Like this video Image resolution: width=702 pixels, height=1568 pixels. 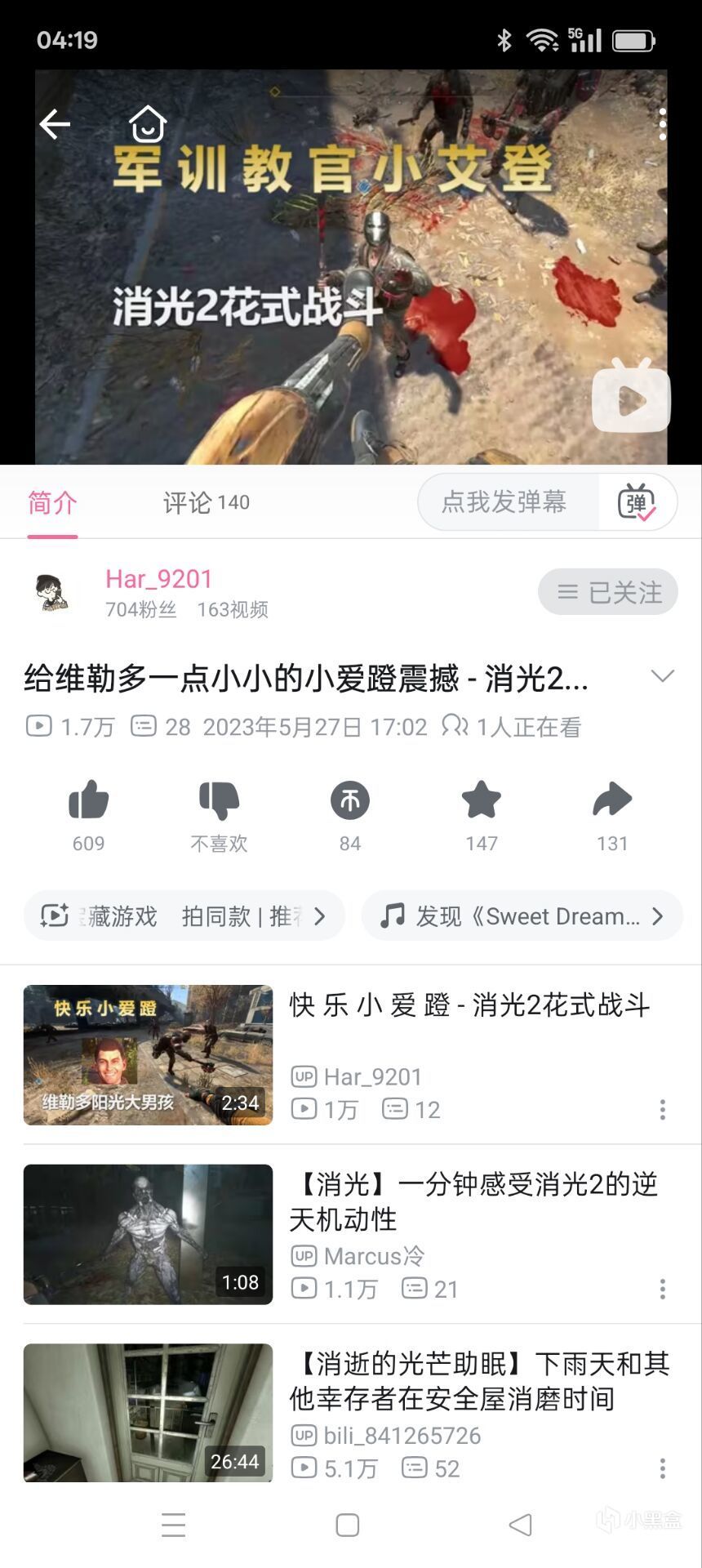click(x=88, y=801)
